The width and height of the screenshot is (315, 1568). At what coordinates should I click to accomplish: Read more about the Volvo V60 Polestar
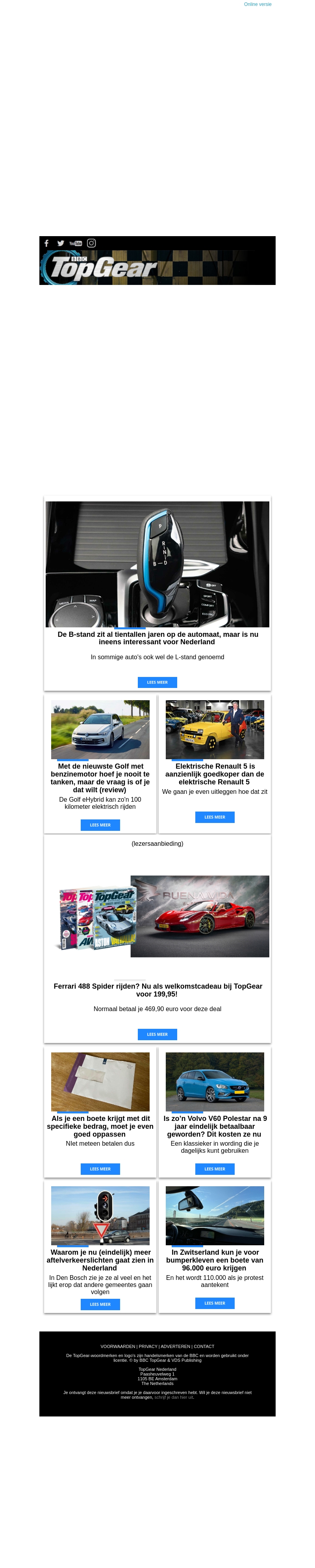(x=215, y=1169)
